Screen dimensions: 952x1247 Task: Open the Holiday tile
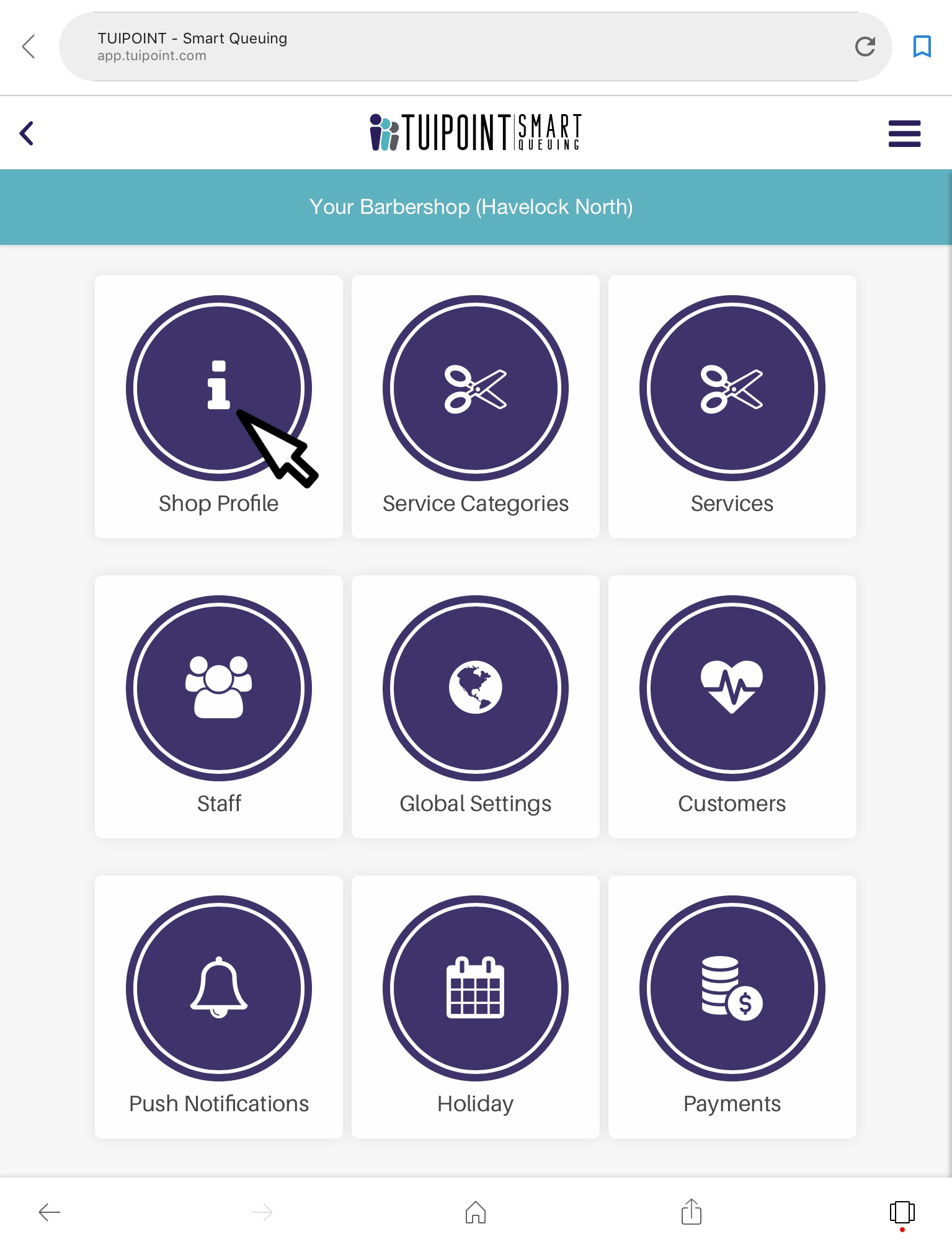coord(475,1007)
